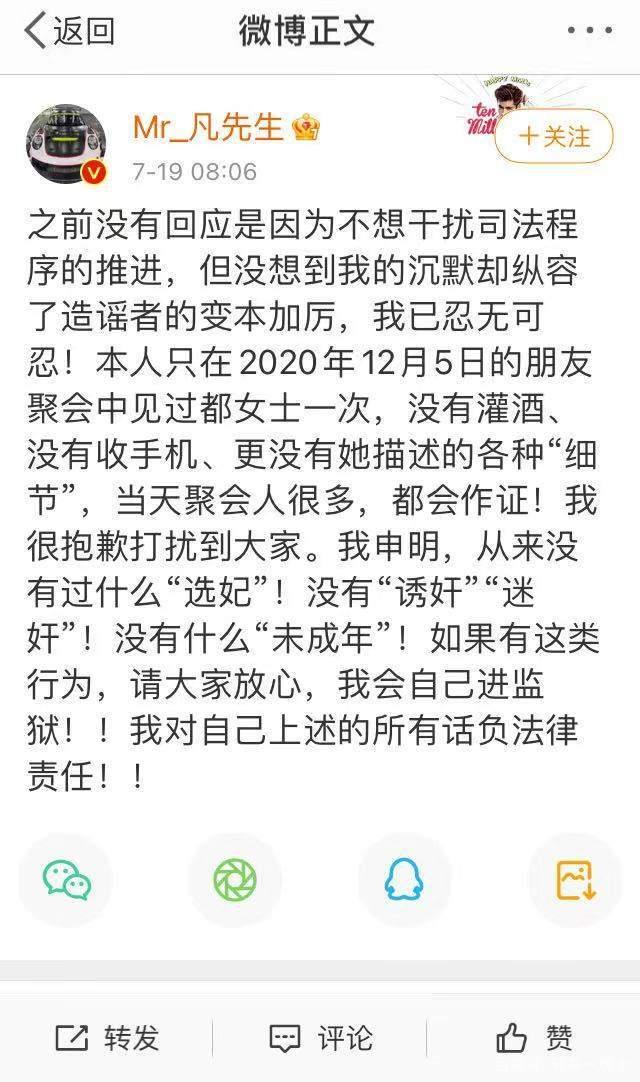Open Mr_凡先生's profile avatar

pos(67,144)
